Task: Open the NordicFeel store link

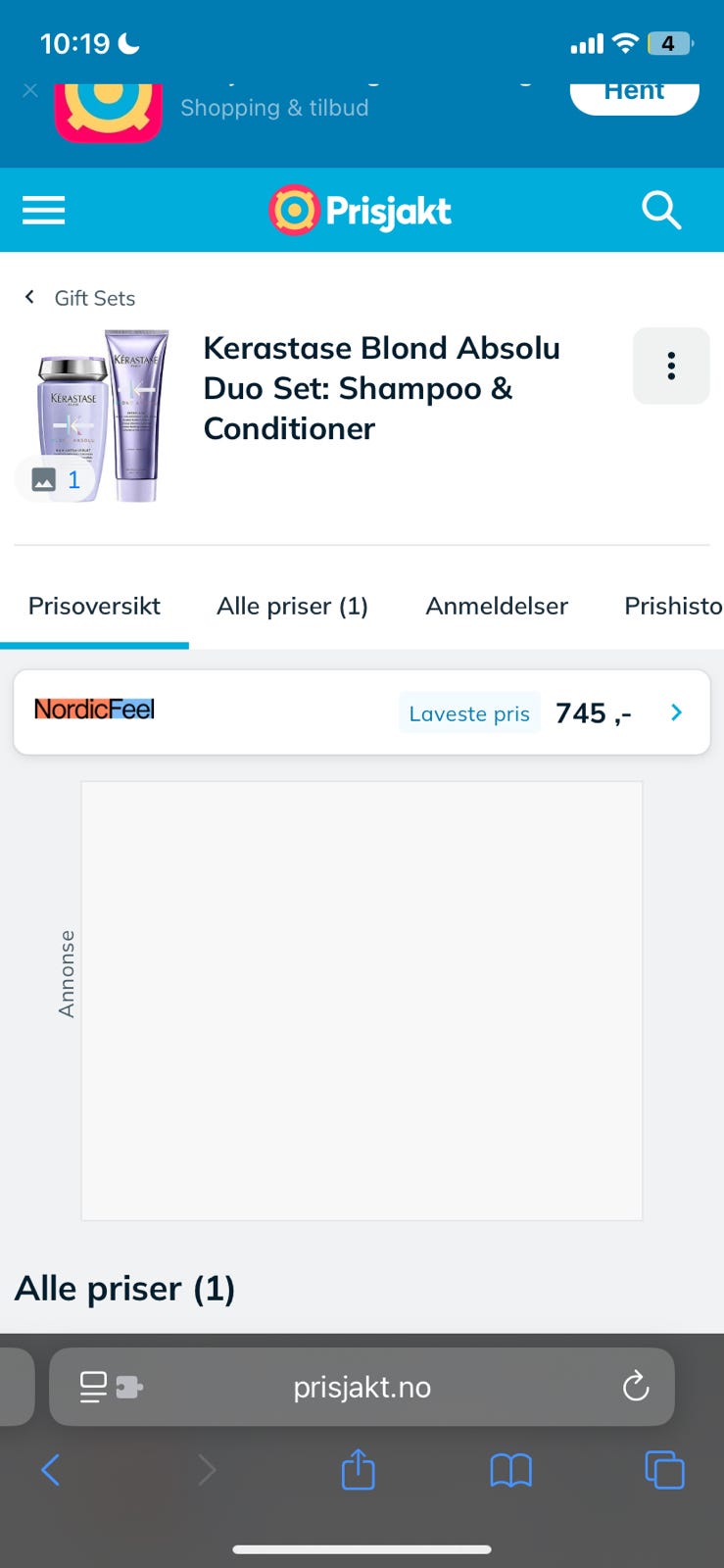Action: pos(94,709)
